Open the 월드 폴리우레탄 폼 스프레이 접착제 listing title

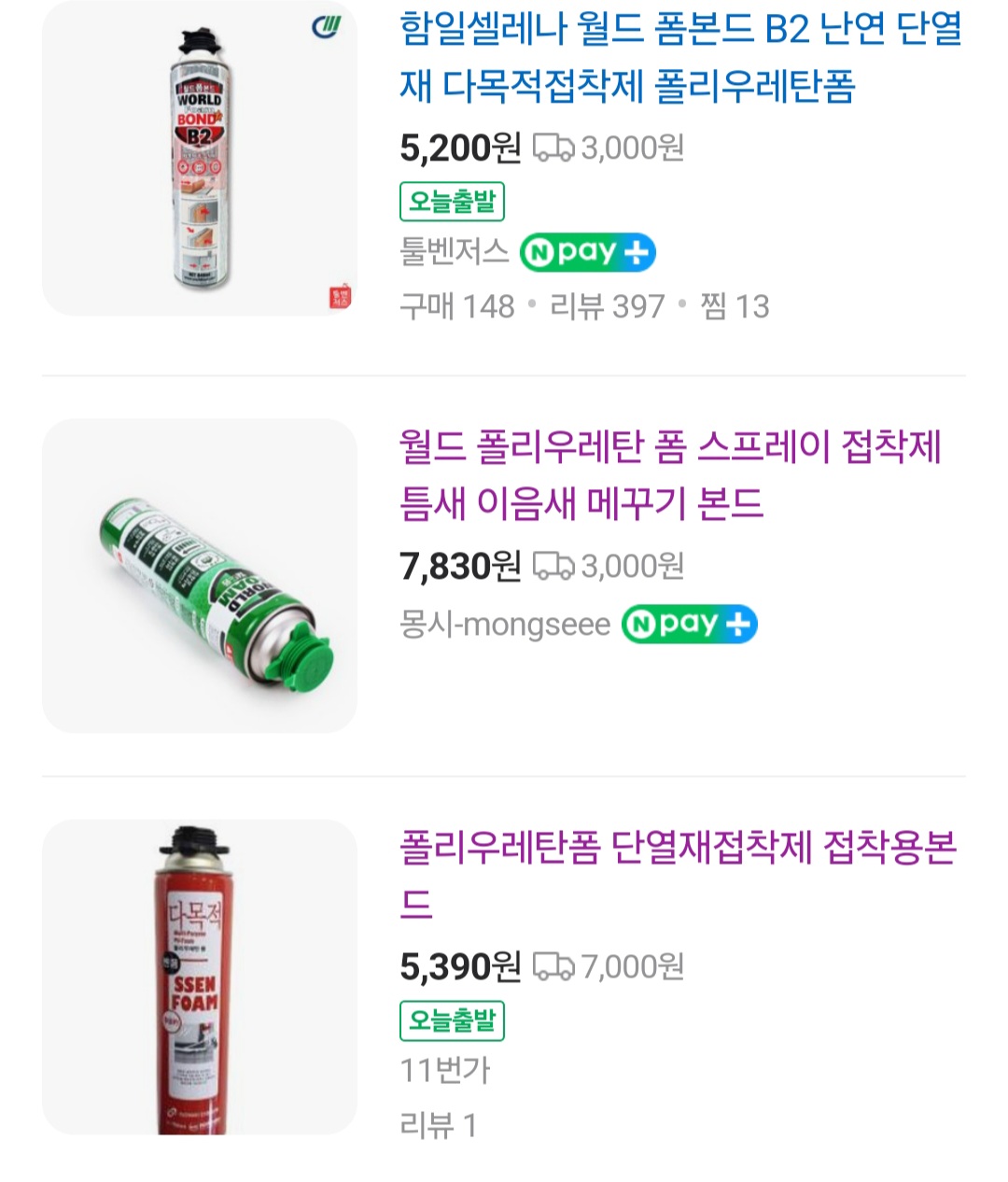click(x=670, y=475)
